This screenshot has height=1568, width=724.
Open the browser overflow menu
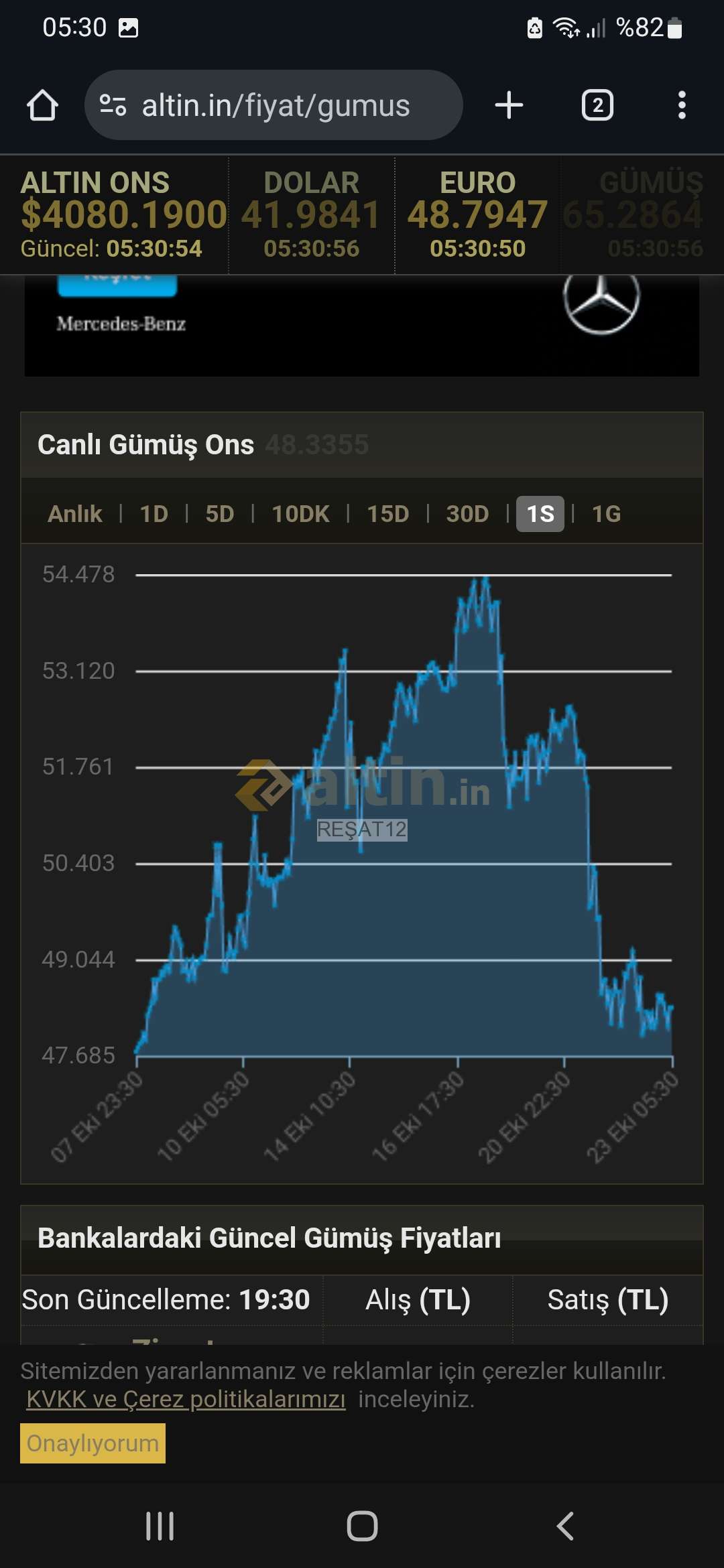click(x=682, y=105)
